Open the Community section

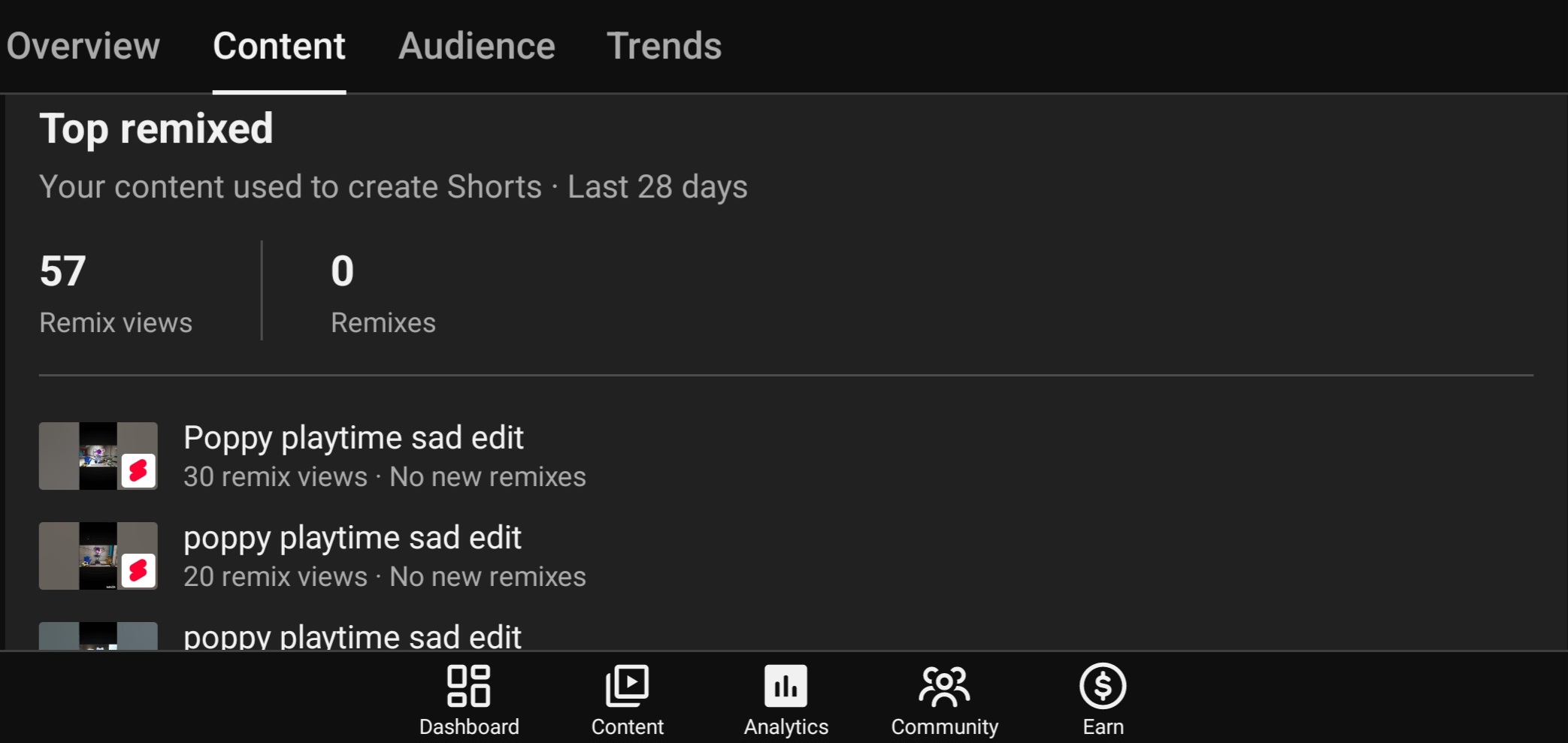pos(945,699)
